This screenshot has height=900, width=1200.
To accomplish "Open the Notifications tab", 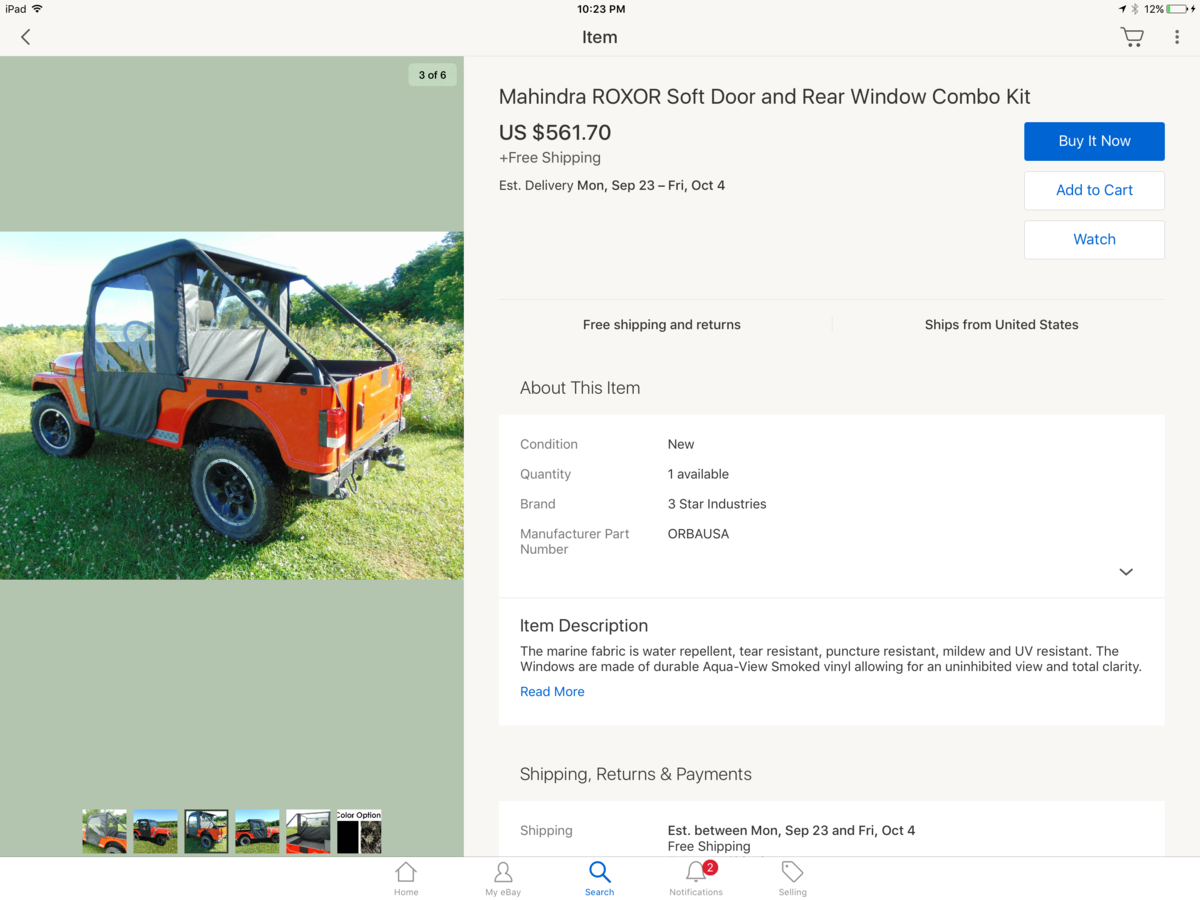I will click(x=696, y=878).
